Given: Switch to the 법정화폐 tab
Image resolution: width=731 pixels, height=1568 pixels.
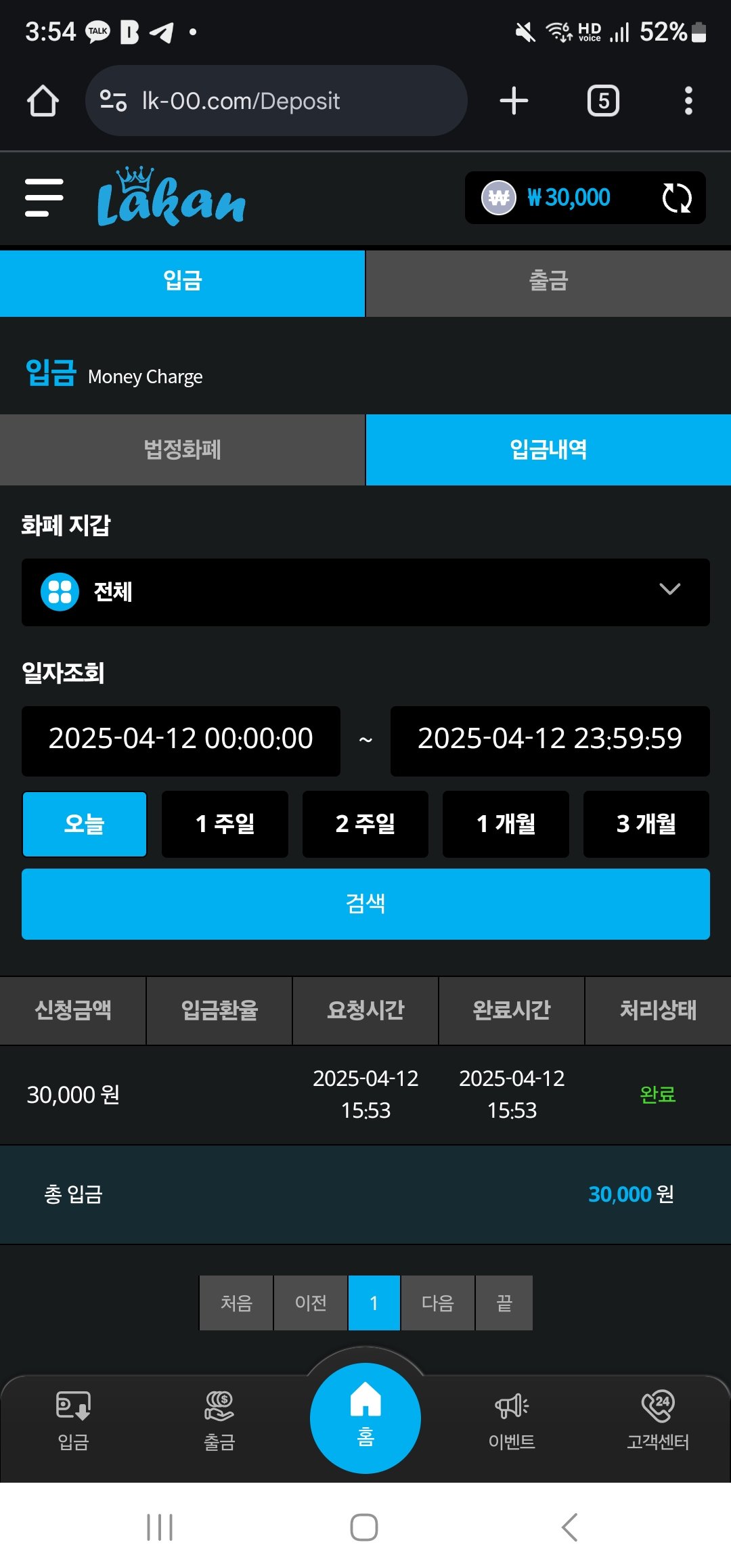Looking at the screenshot, I should tap(182, 450).
